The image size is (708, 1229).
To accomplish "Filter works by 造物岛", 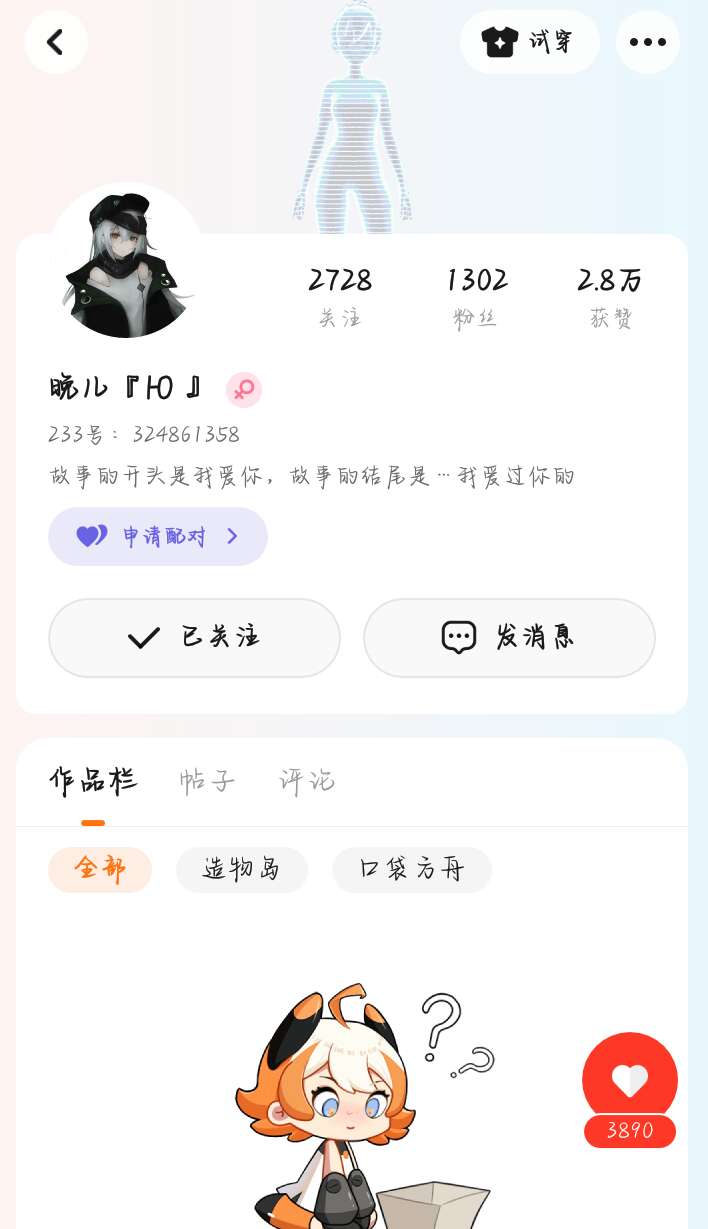I will coord(242,869).
